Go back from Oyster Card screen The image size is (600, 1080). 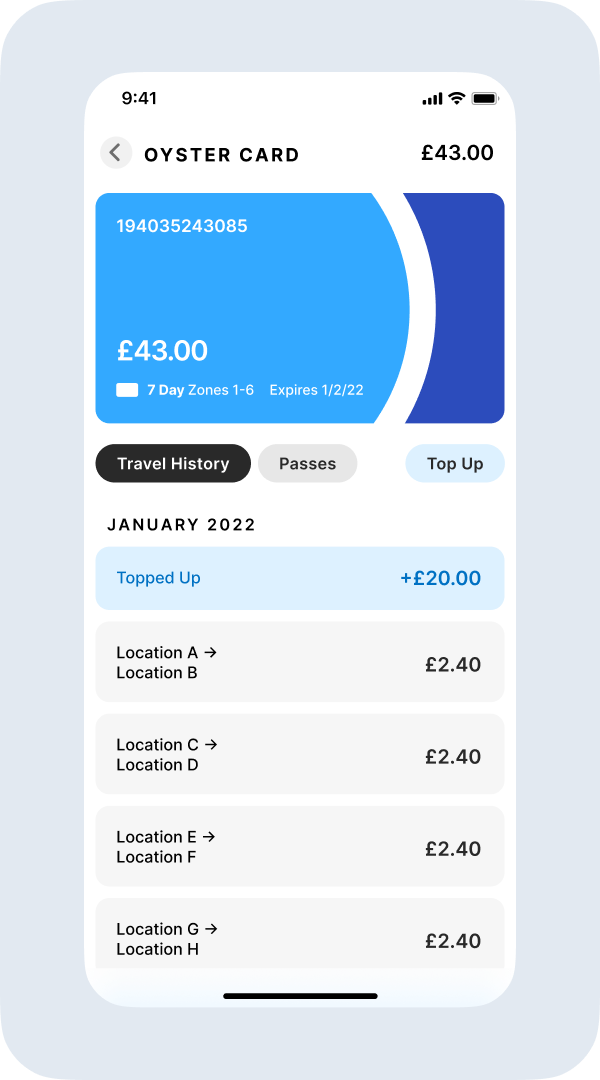coord(116,153)
